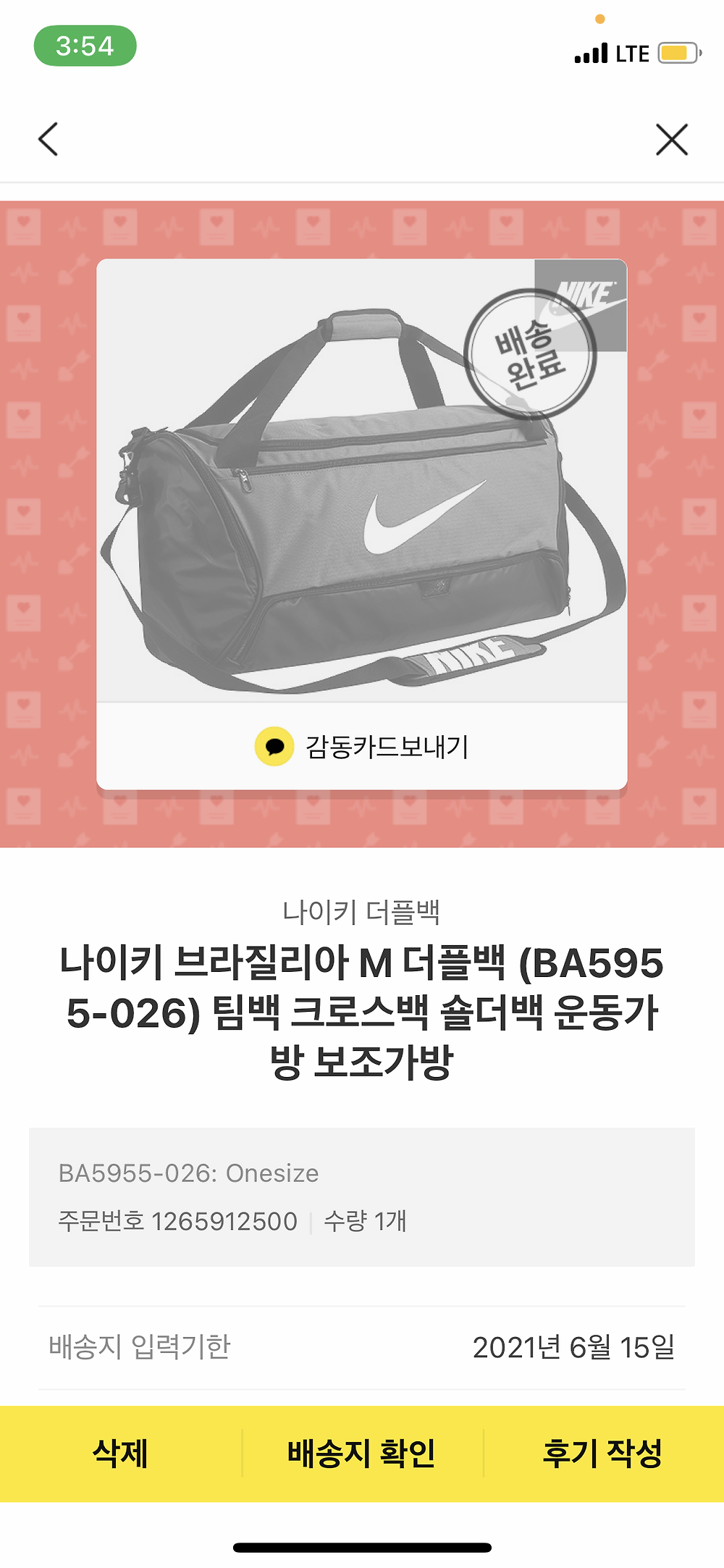724x1568 pixels.
Task: Check delivery address via 배송지 확인
Action: click(x=362, y=1454)
